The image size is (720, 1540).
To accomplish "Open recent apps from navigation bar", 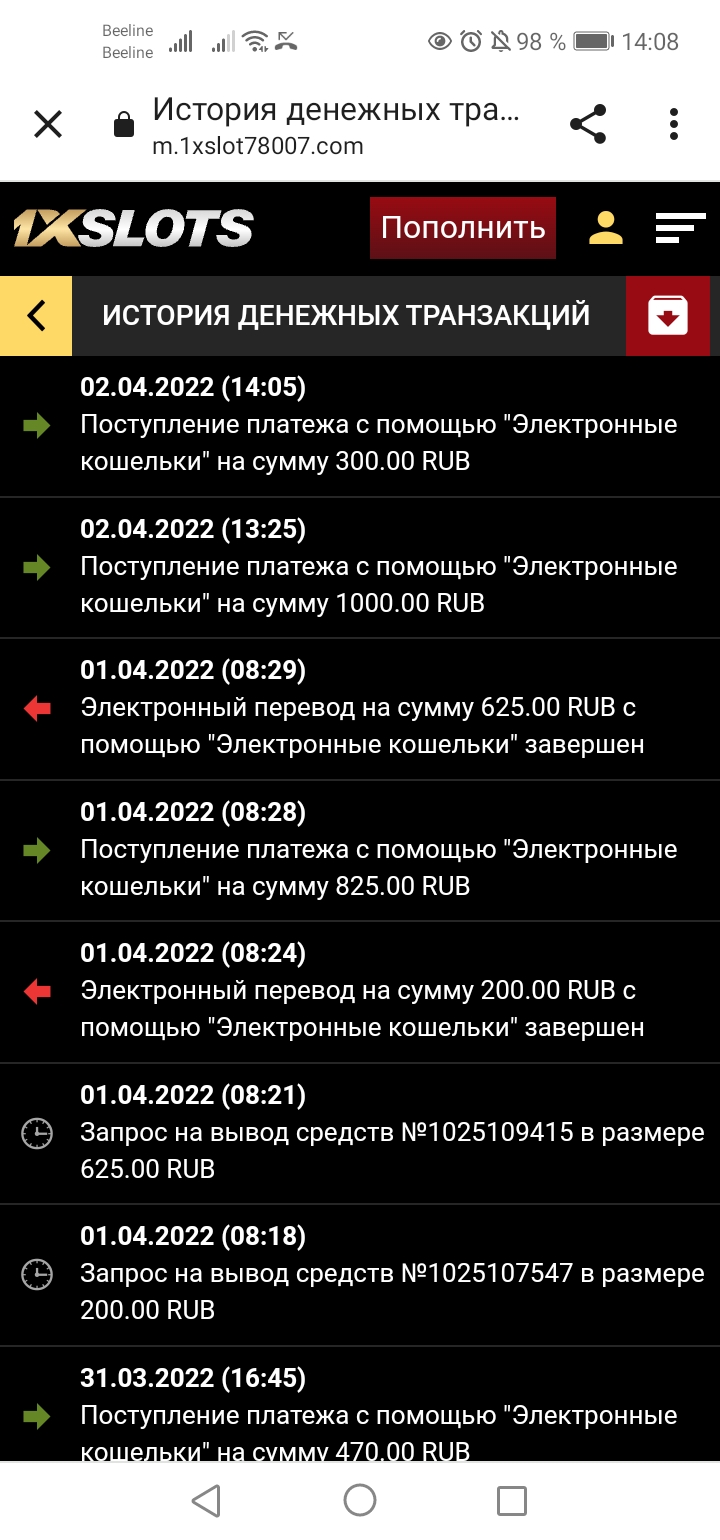I will [512, 1500].
